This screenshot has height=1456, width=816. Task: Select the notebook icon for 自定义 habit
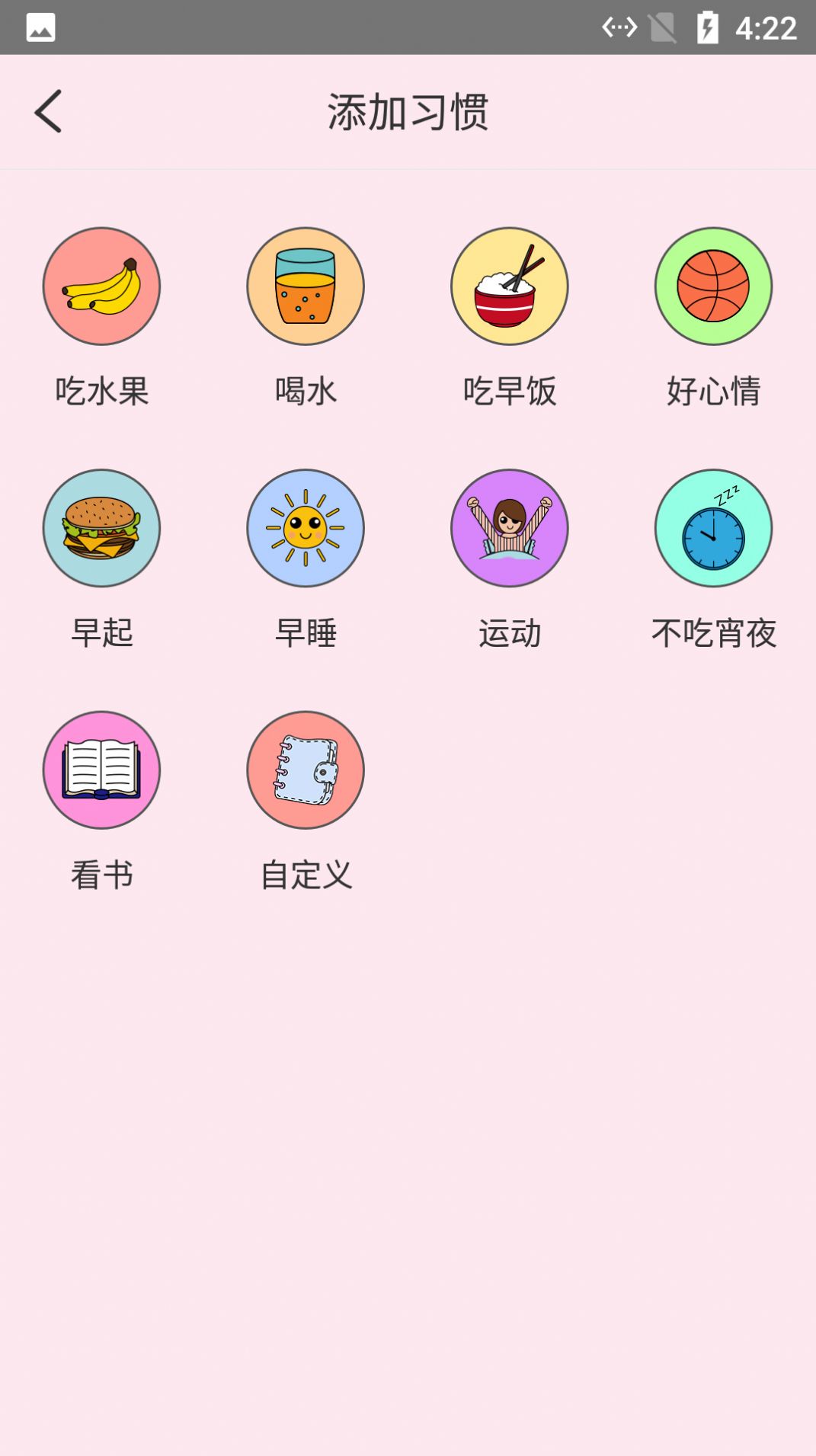tap(305, 770)
